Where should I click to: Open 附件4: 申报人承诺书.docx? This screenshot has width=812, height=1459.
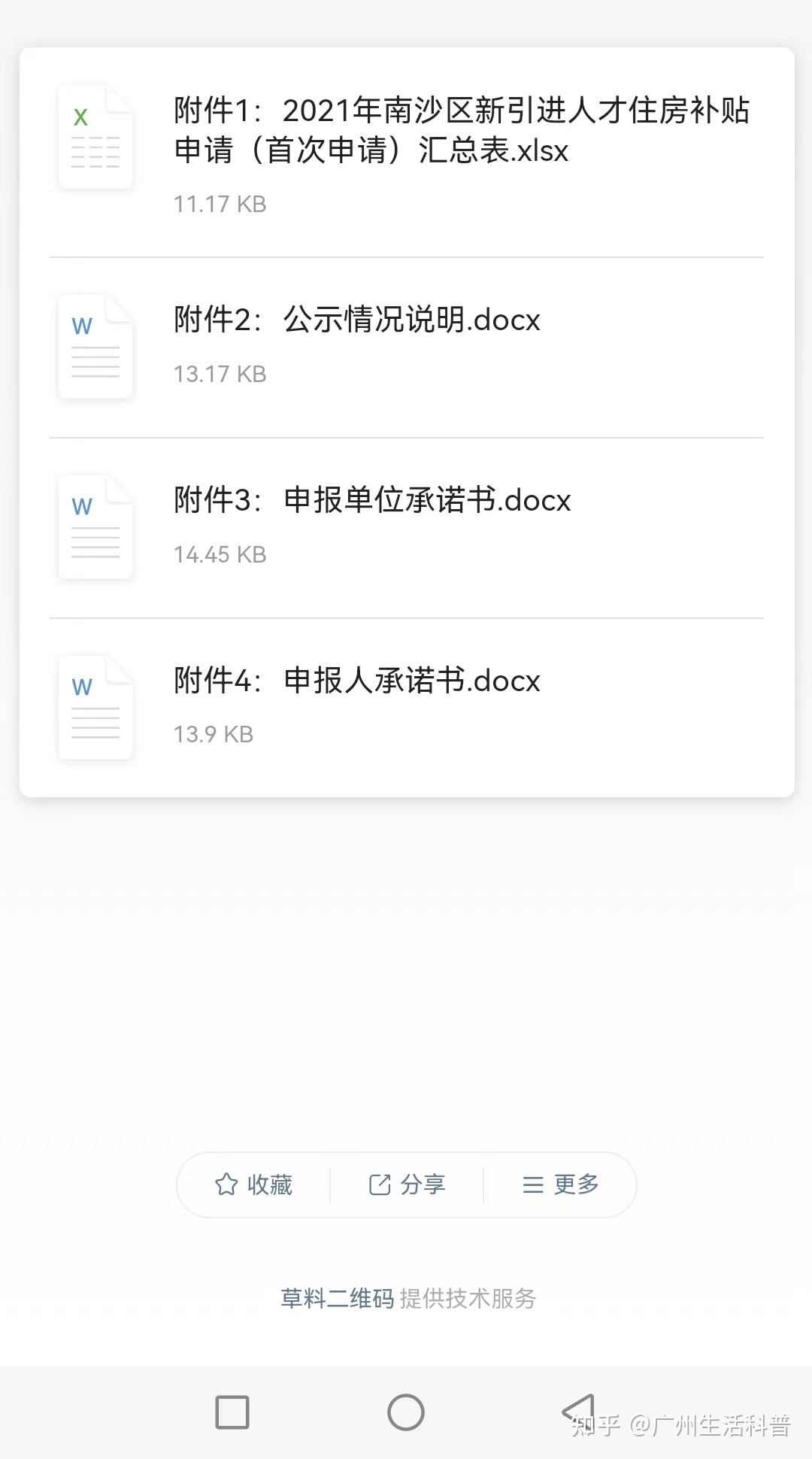click(407, 708)
